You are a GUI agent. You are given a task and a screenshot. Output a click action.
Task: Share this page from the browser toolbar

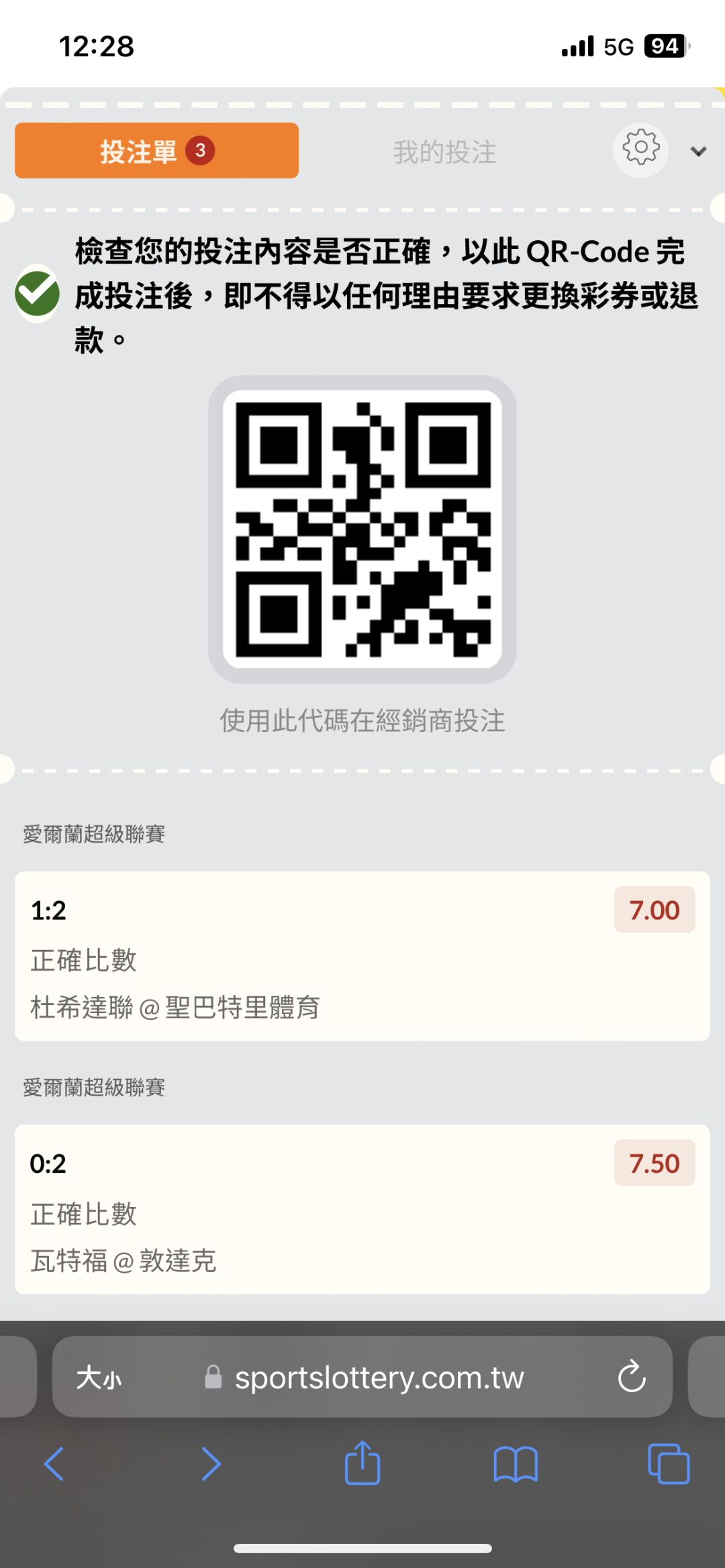(362, 1463)
